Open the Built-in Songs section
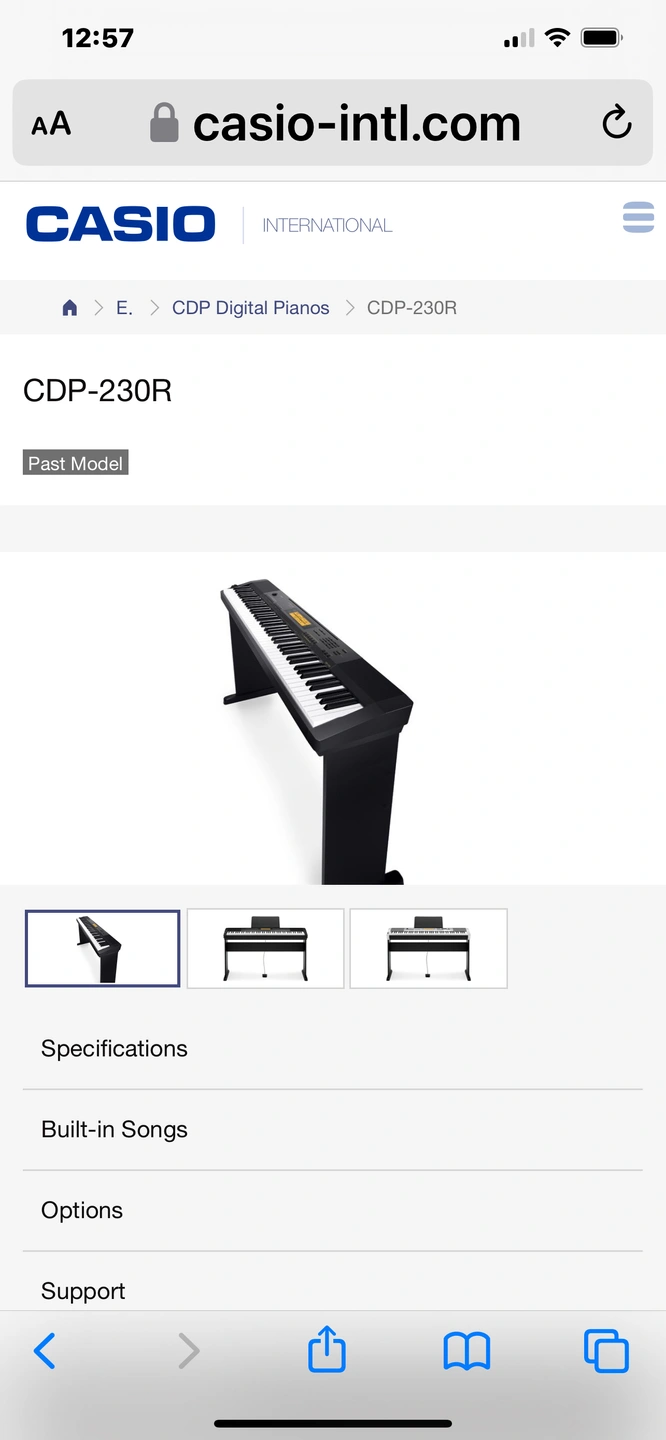This screenshot has height=1440, width=666. click(x=114, y=1129)
